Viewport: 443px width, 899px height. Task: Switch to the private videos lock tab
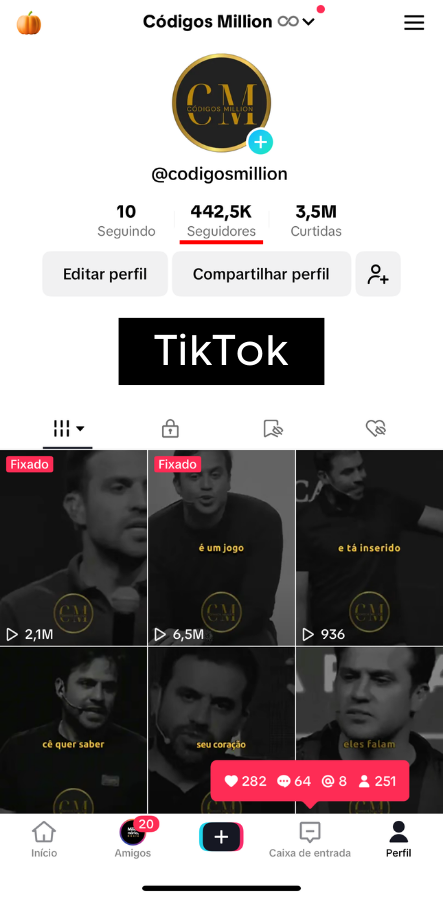pyautogui.click(x=170, y=428)
